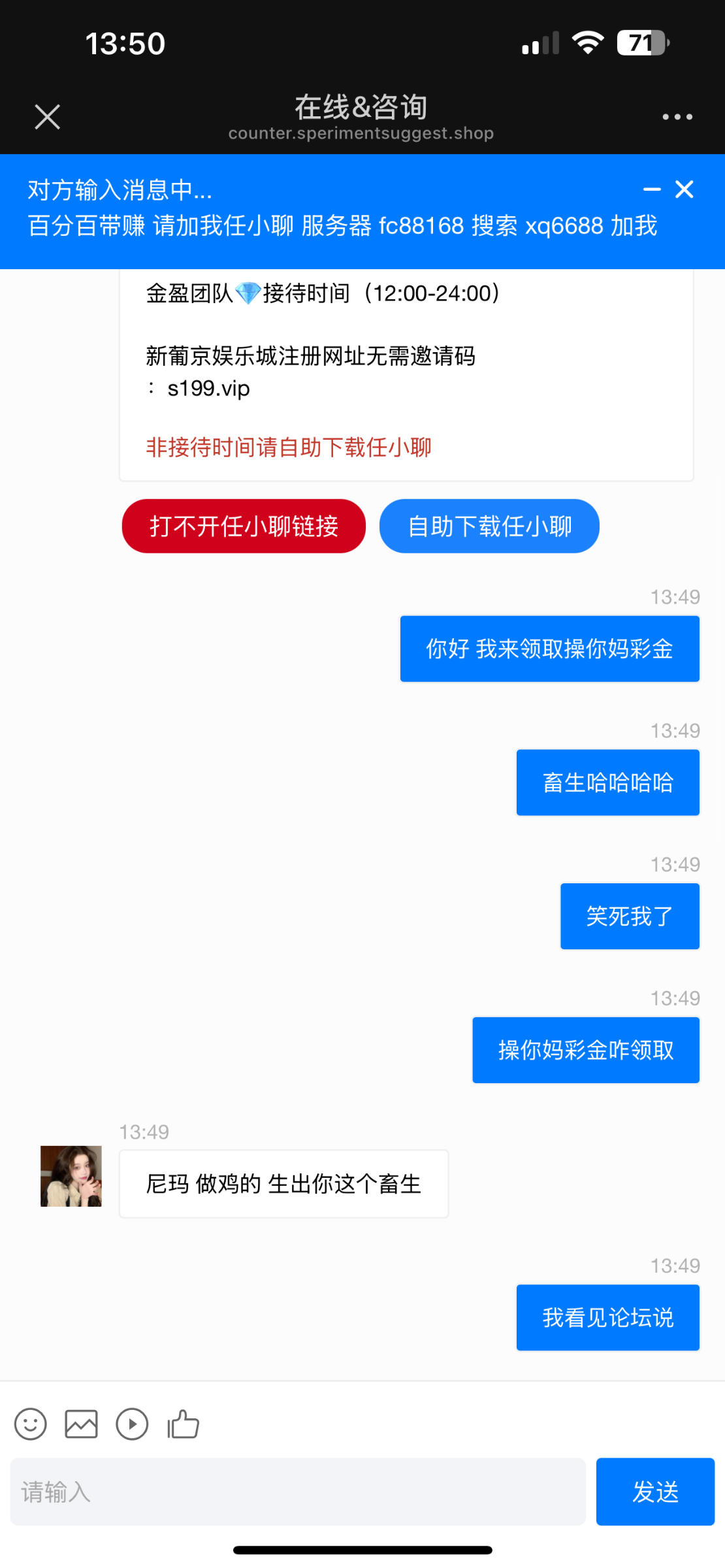Select the image attachment icon
725x1568 pixels.
tap(80, 1424)
